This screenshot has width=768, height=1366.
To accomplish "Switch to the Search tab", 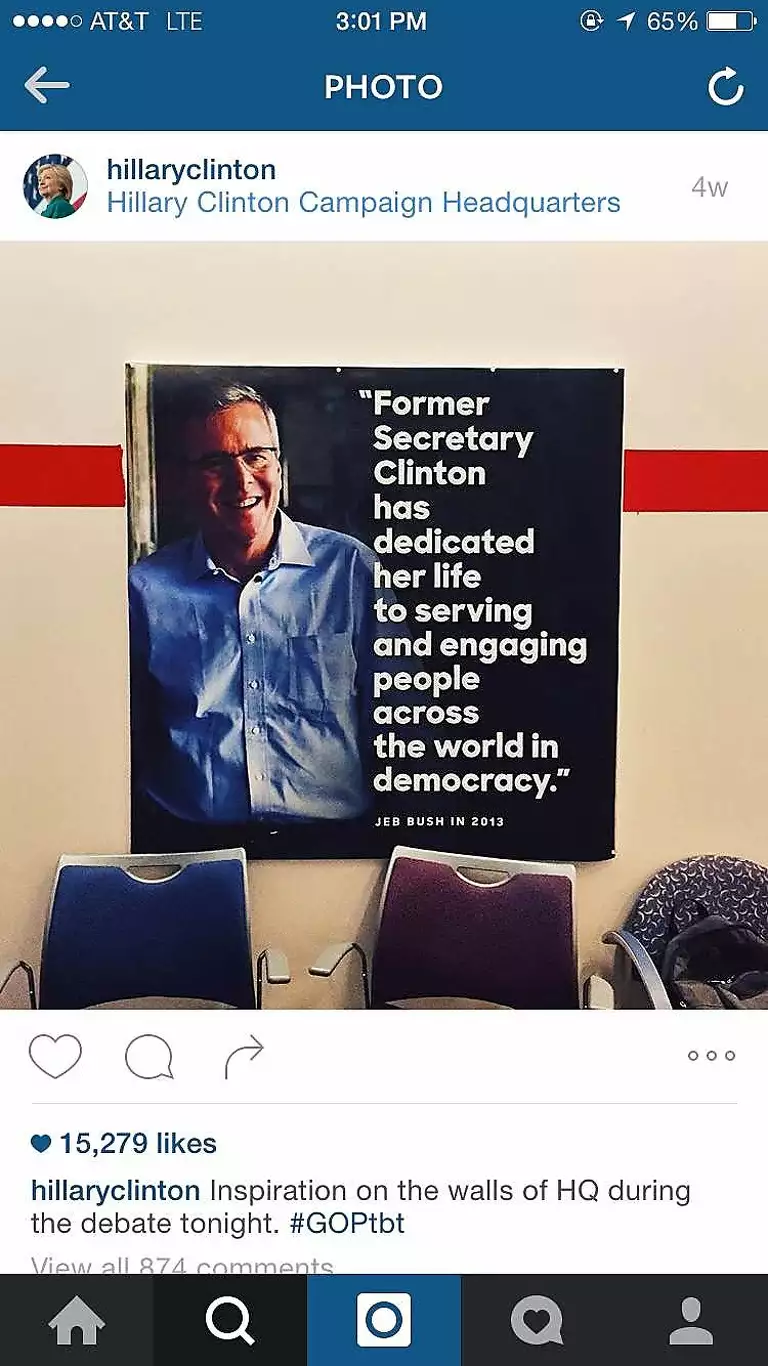I will [230, 1320].
